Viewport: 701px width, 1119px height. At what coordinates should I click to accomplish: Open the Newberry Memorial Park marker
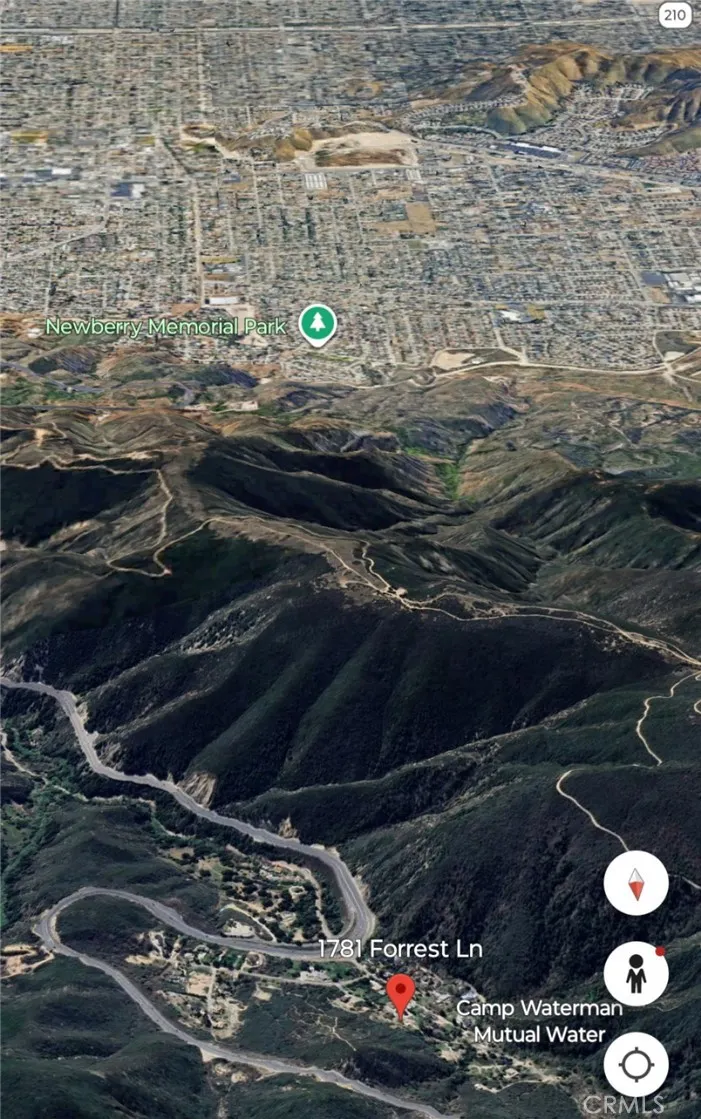[x=318, y=326]
